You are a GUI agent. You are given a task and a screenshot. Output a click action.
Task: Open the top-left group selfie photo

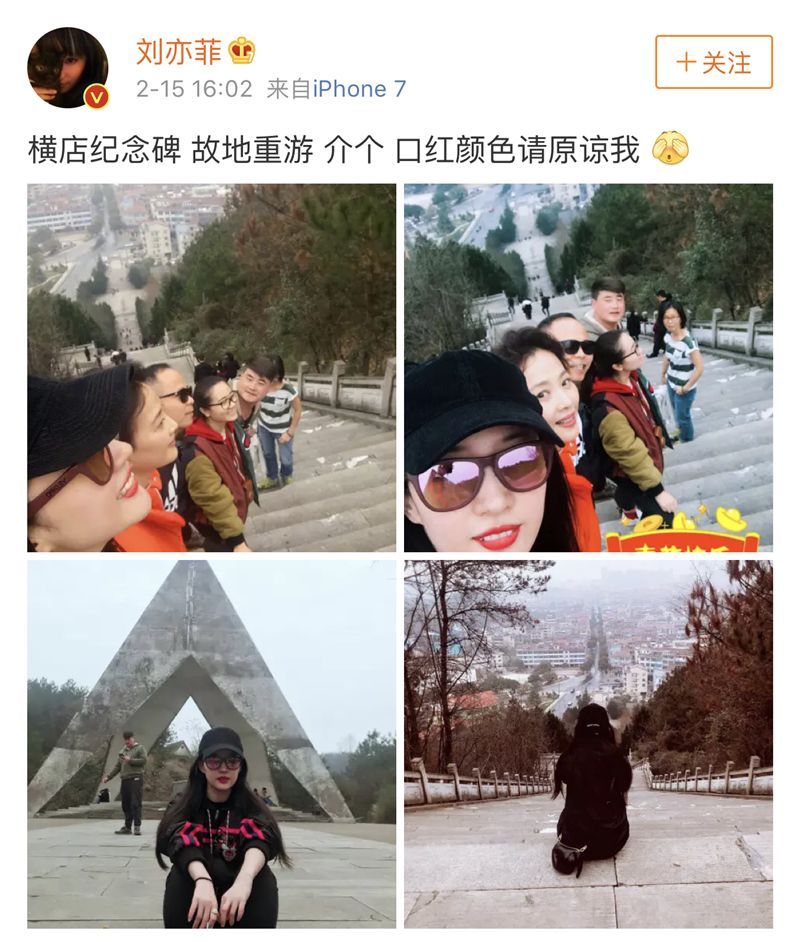(211, 367)
